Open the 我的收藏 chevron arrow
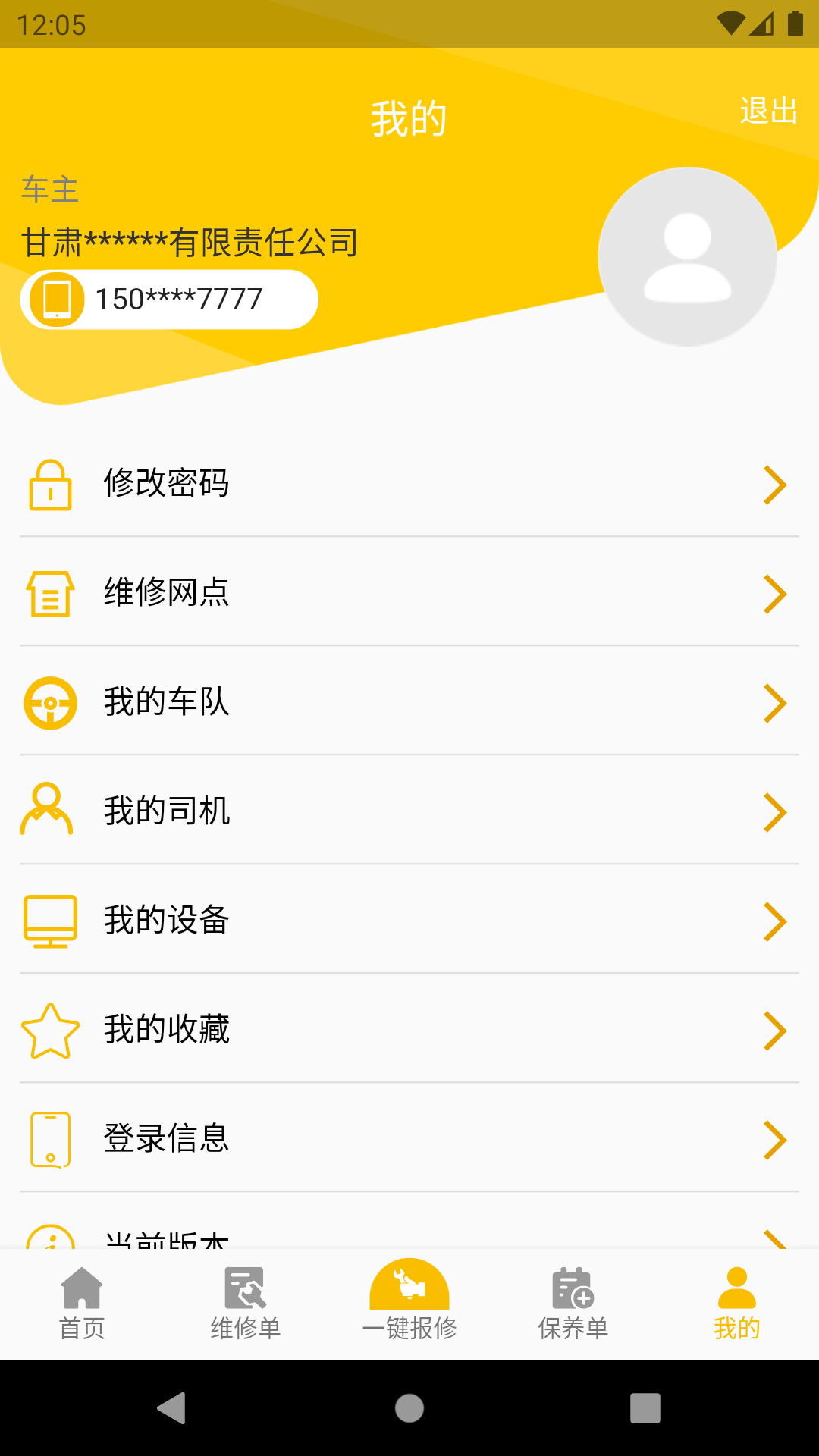 coord(774,1031)
